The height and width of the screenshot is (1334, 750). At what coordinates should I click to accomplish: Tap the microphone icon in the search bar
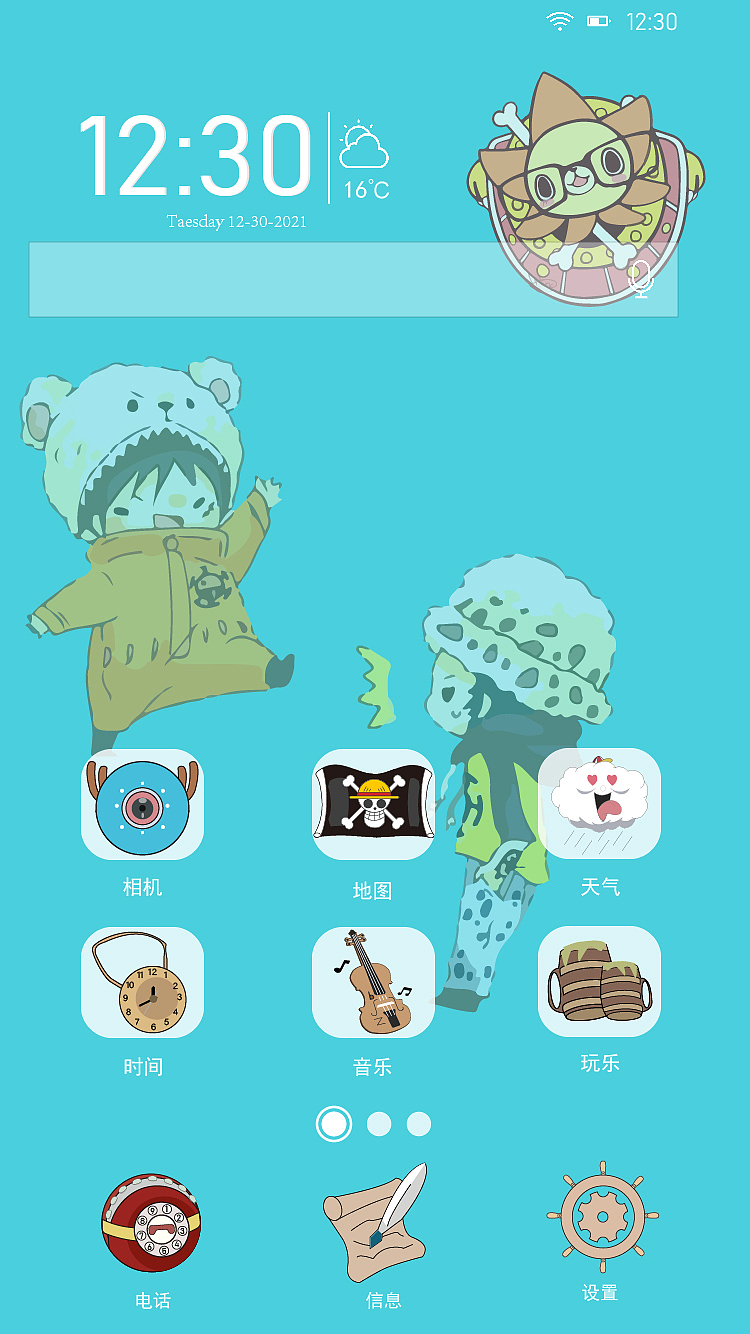coord(640,281)
